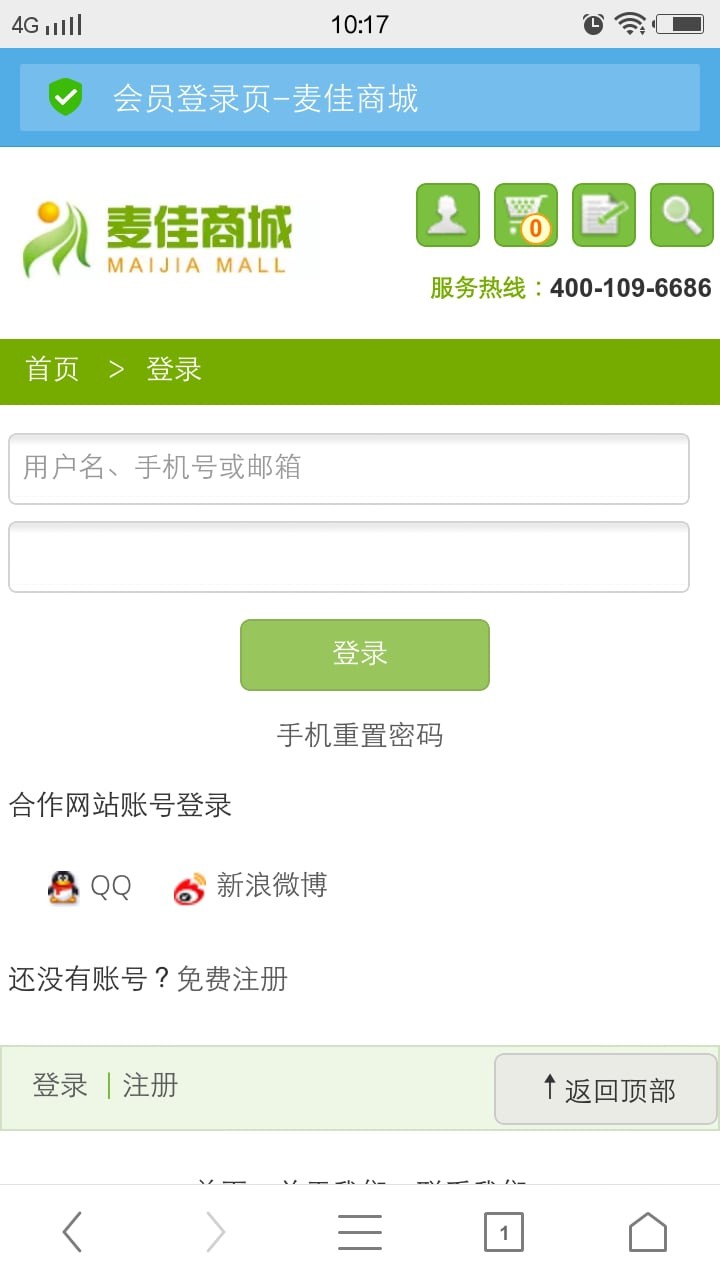
Task: Open the browser menu icon
Action: 360,1231
